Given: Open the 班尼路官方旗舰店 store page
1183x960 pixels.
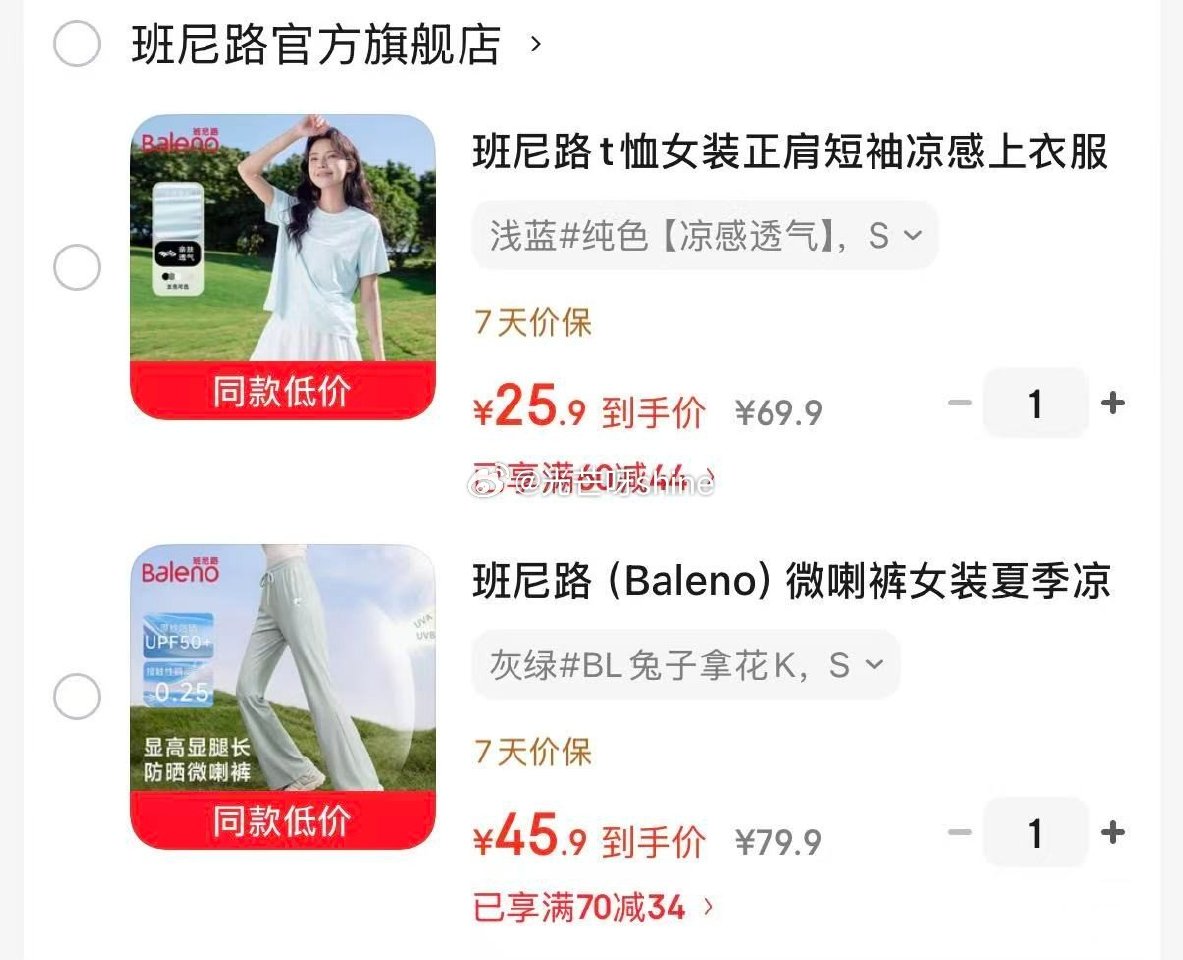Looking at the screenshot, I should point(316,45).
